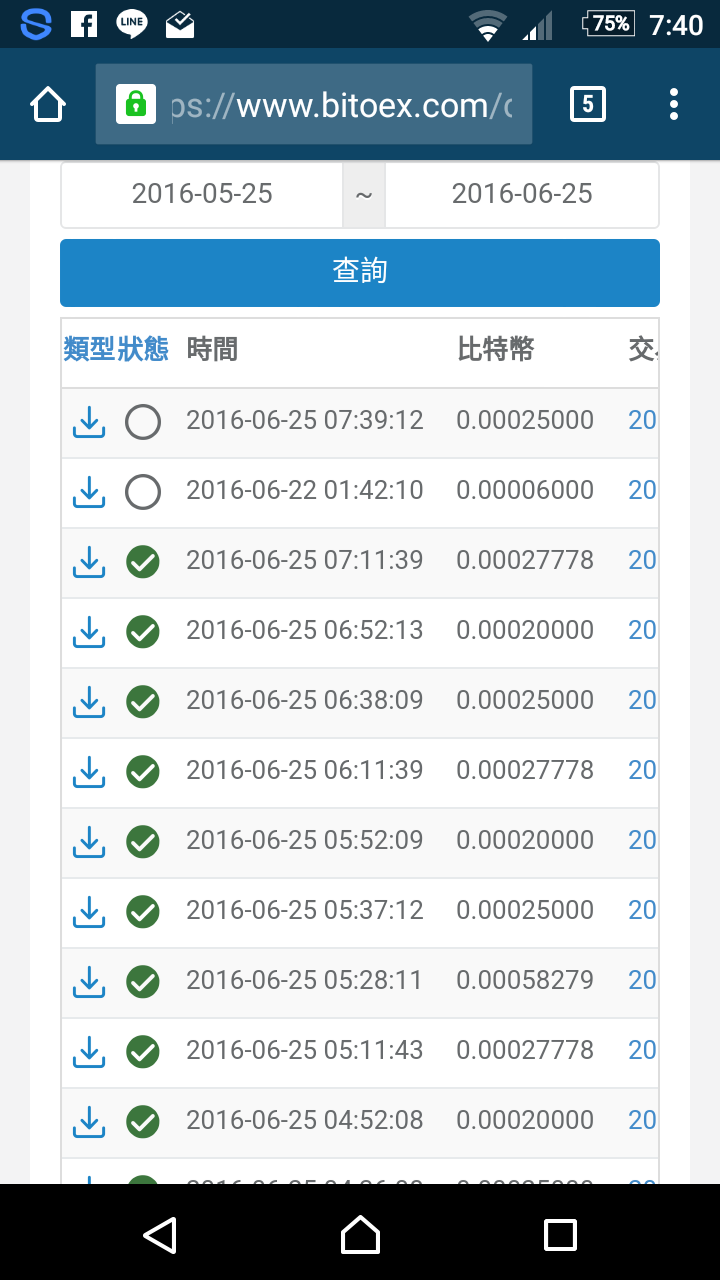
Task: Change the end date 2016-06-25
Action: click(x=522, y=194)
